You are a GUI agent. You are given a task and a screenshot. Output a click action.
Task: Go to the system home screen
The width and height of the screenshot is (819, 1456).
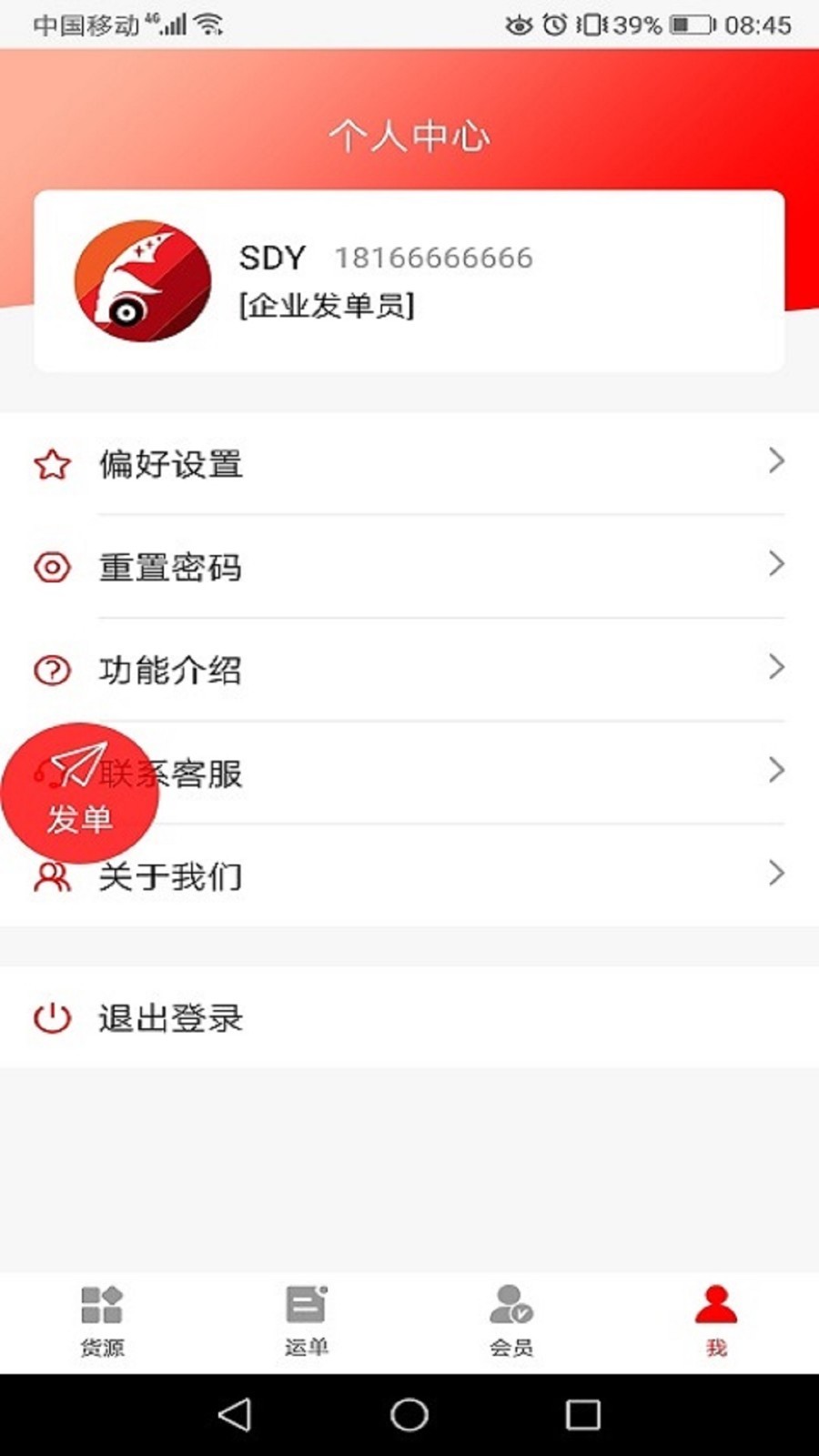pos(409,1415)
